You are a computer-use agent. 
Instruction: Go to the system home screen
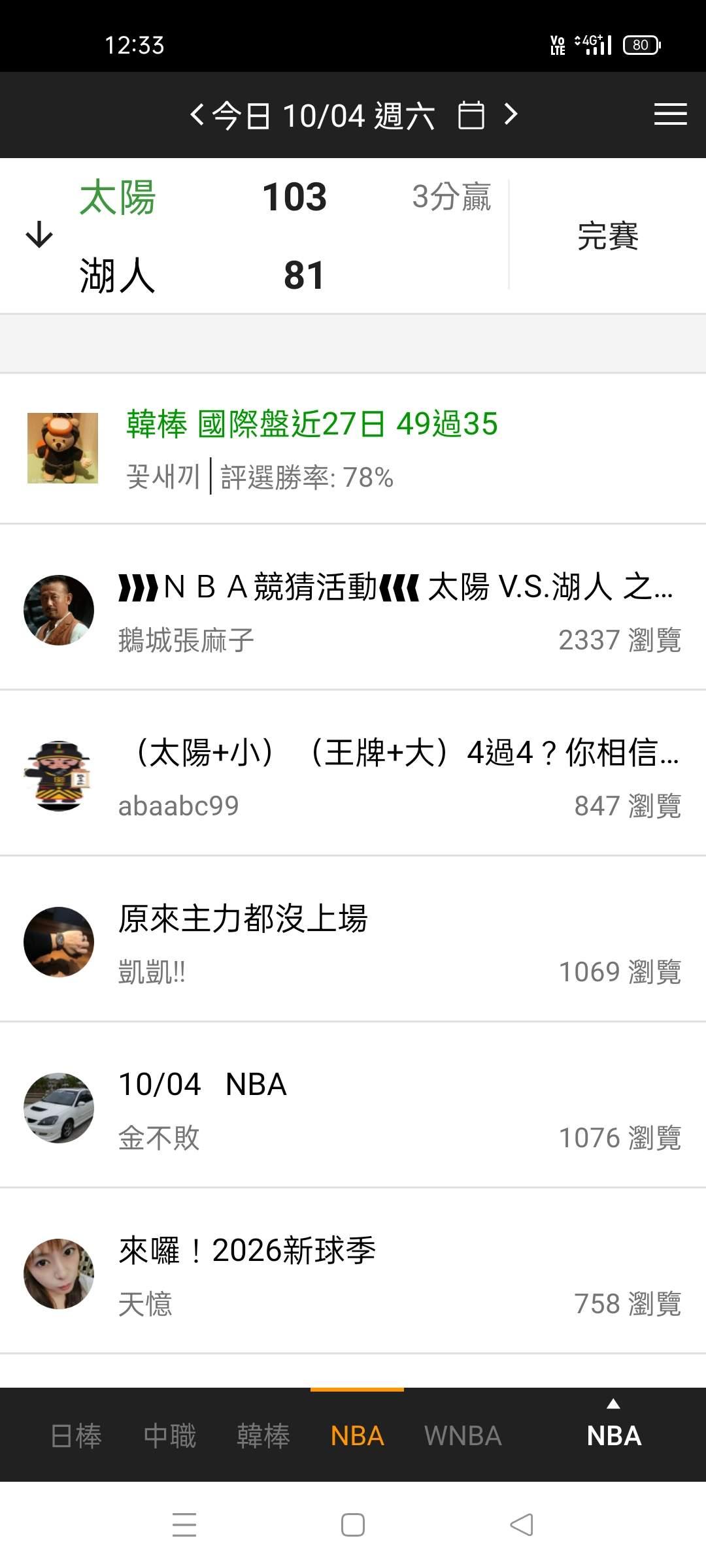pyautogui.click(x=353, y=1525)
